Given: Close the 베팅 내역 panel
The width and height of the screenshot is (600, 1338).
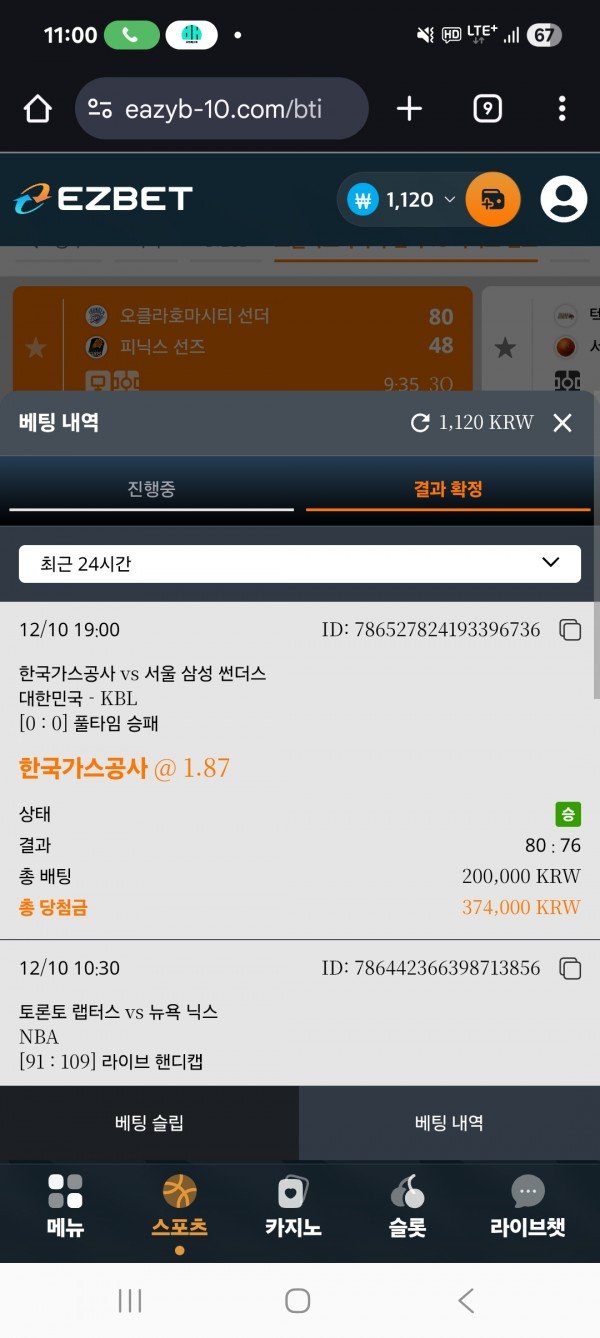Looking at the screenshot, I should [563, 423].
